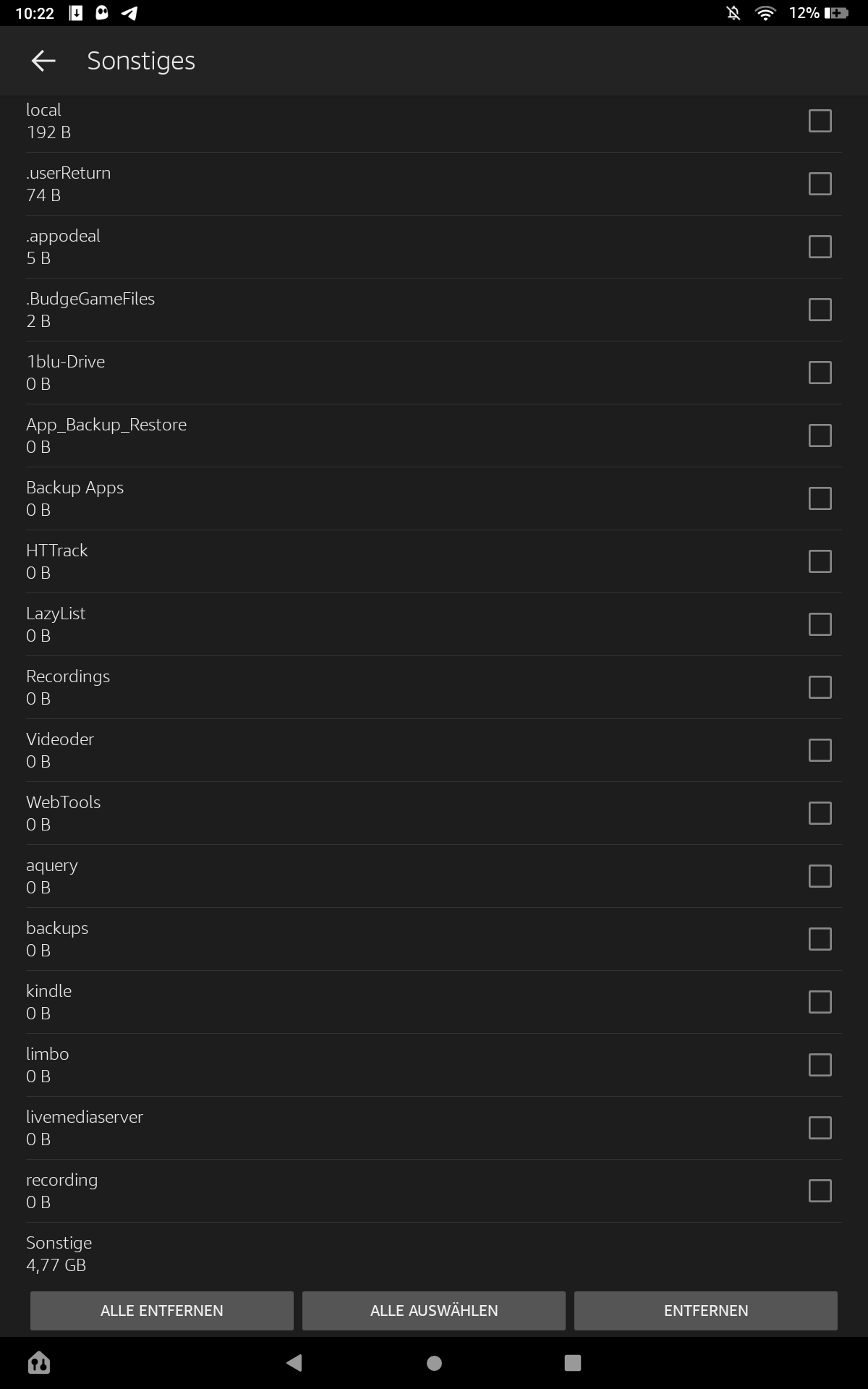The image size is (868, 1389).
Task: Select the Videoder checkbox
Action: [x=820, y=750]
